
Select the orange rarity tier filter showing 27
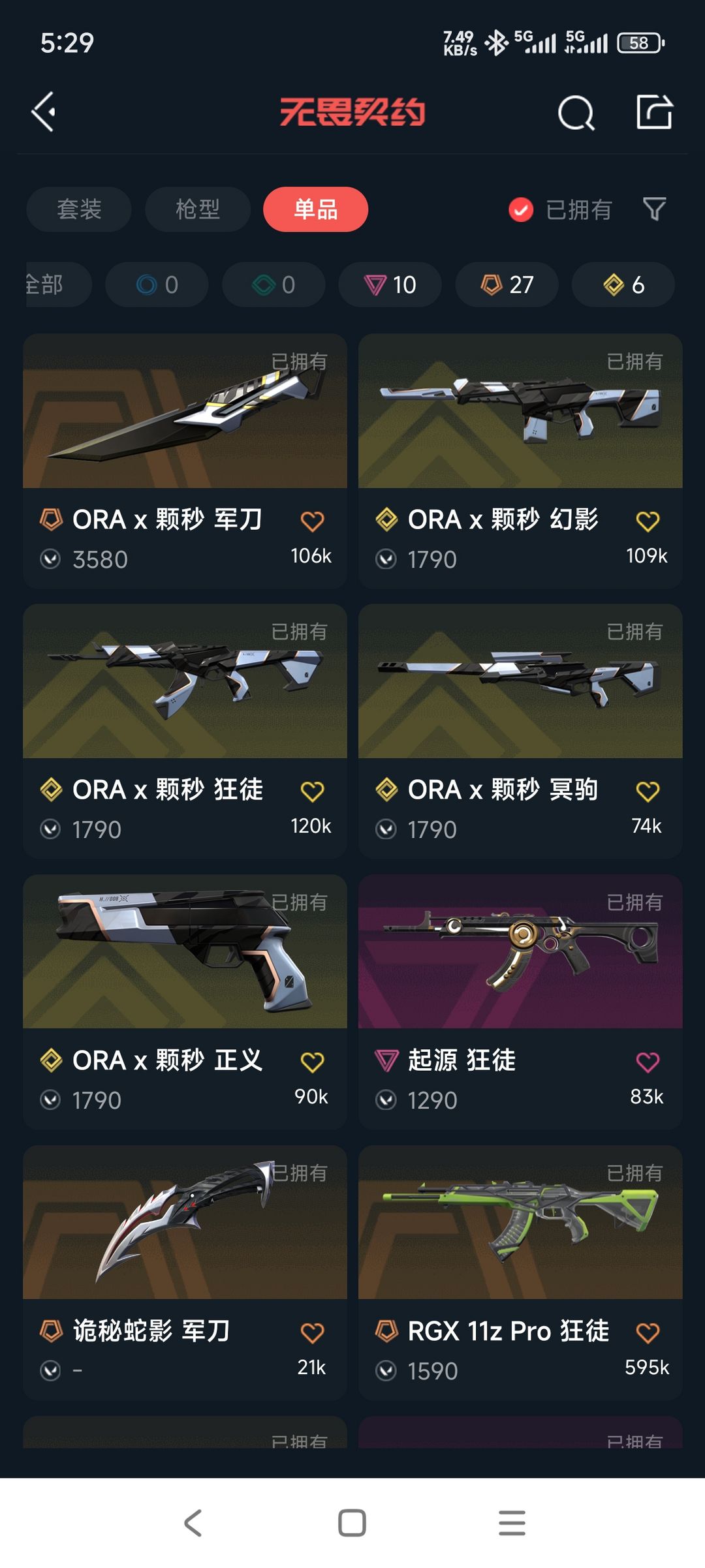click(506, 284)
